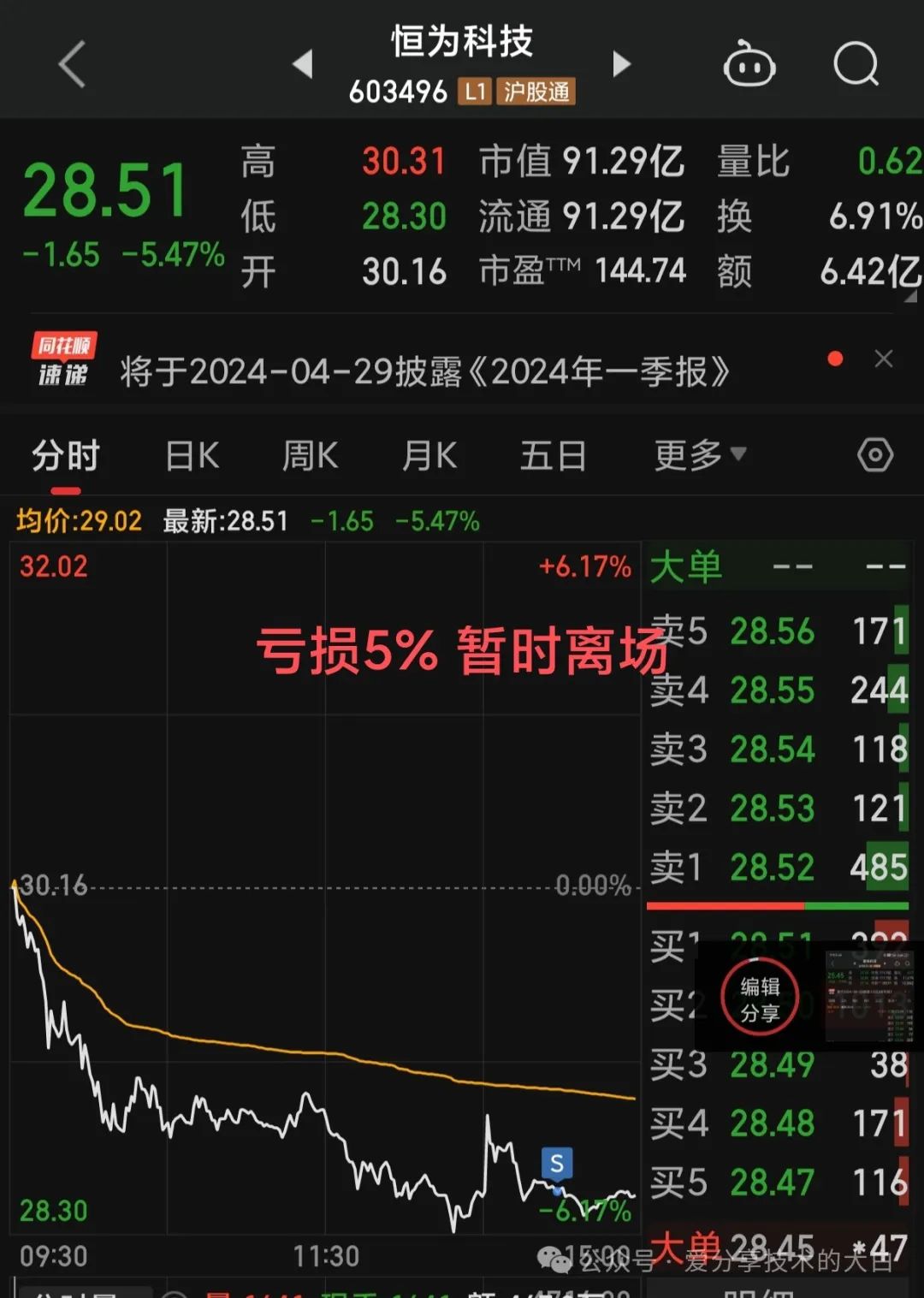Switch to the 五日 chart tab
924x1298 pixels.
pos(553,456)
